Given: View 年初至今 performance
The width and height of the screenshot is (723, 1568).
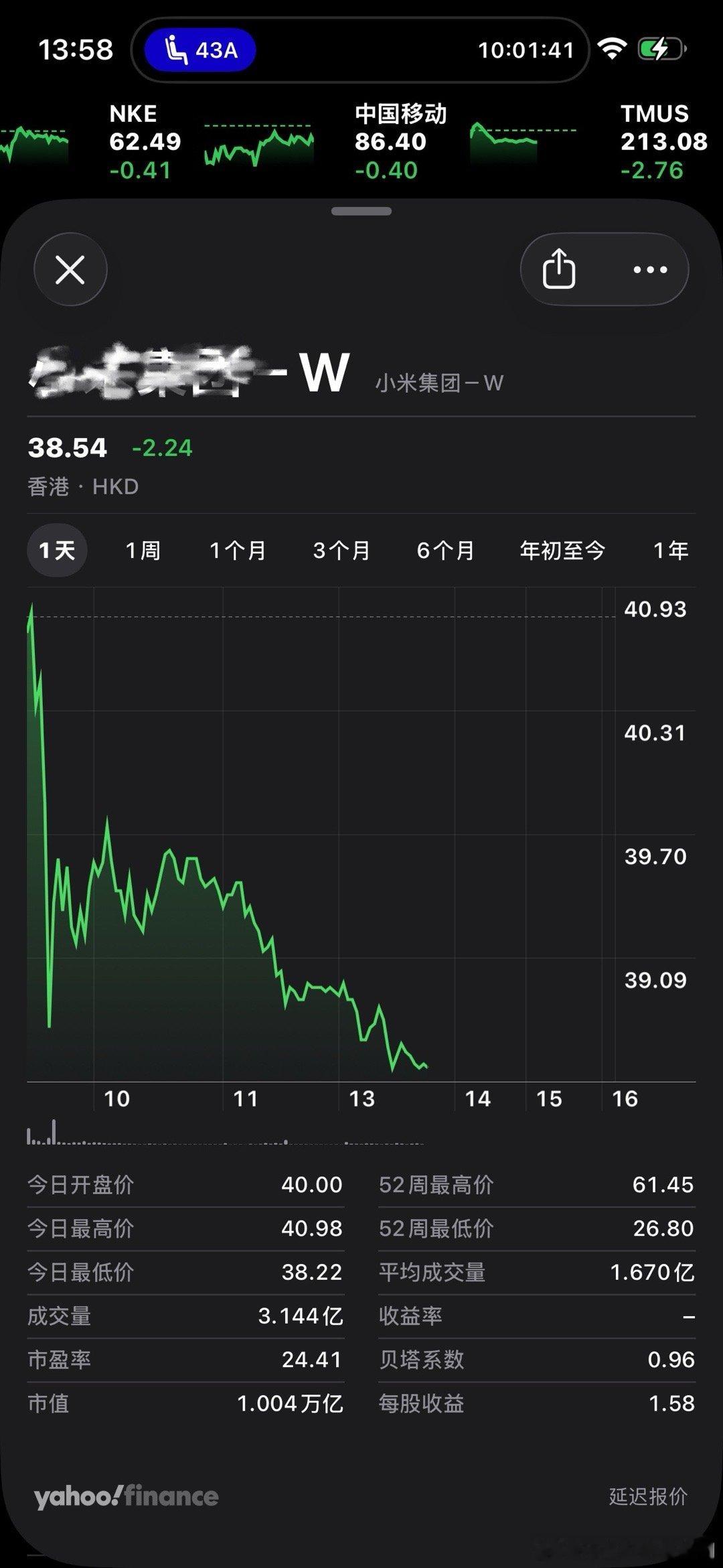Looking at the screenshot, I should (x=562, y=551).
